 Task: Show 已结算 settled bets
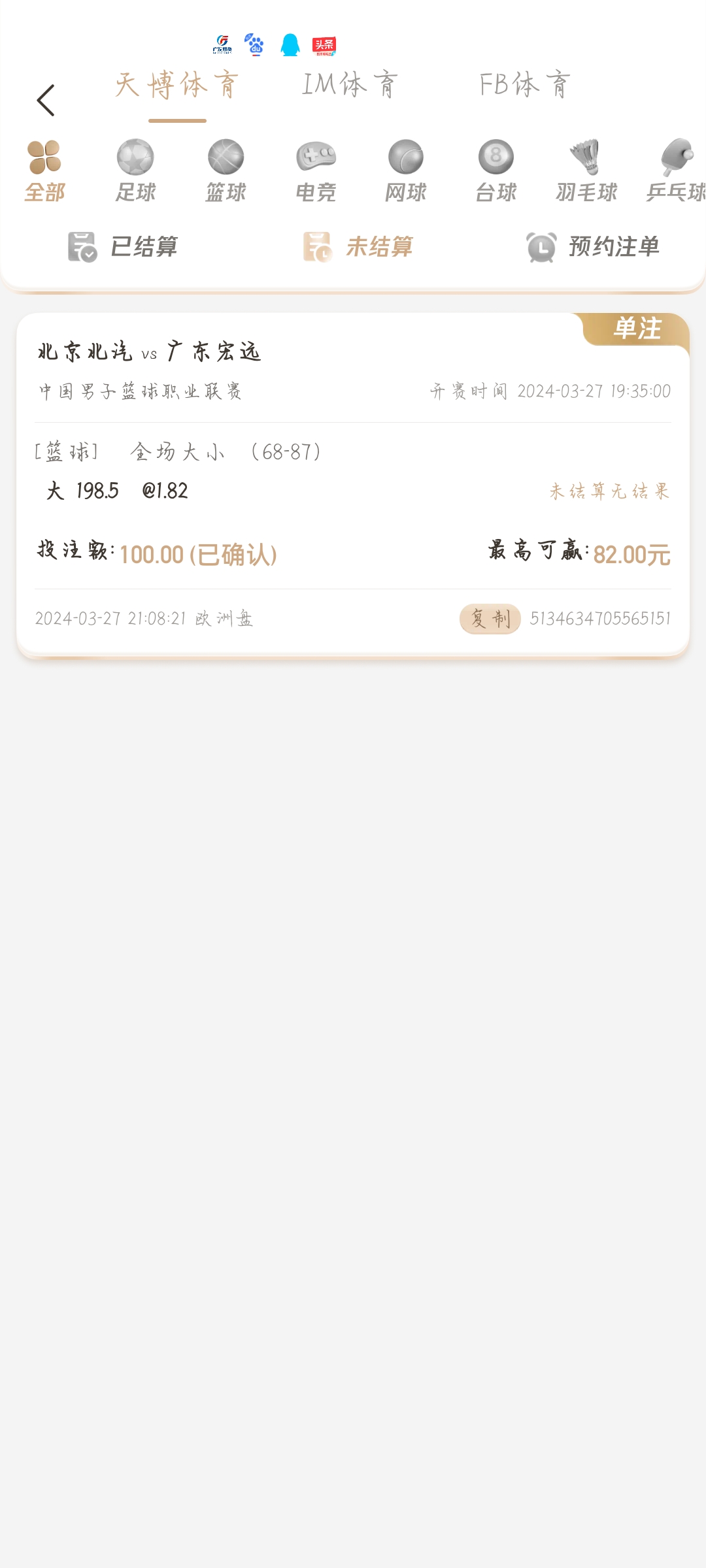[x=123, y=247]
